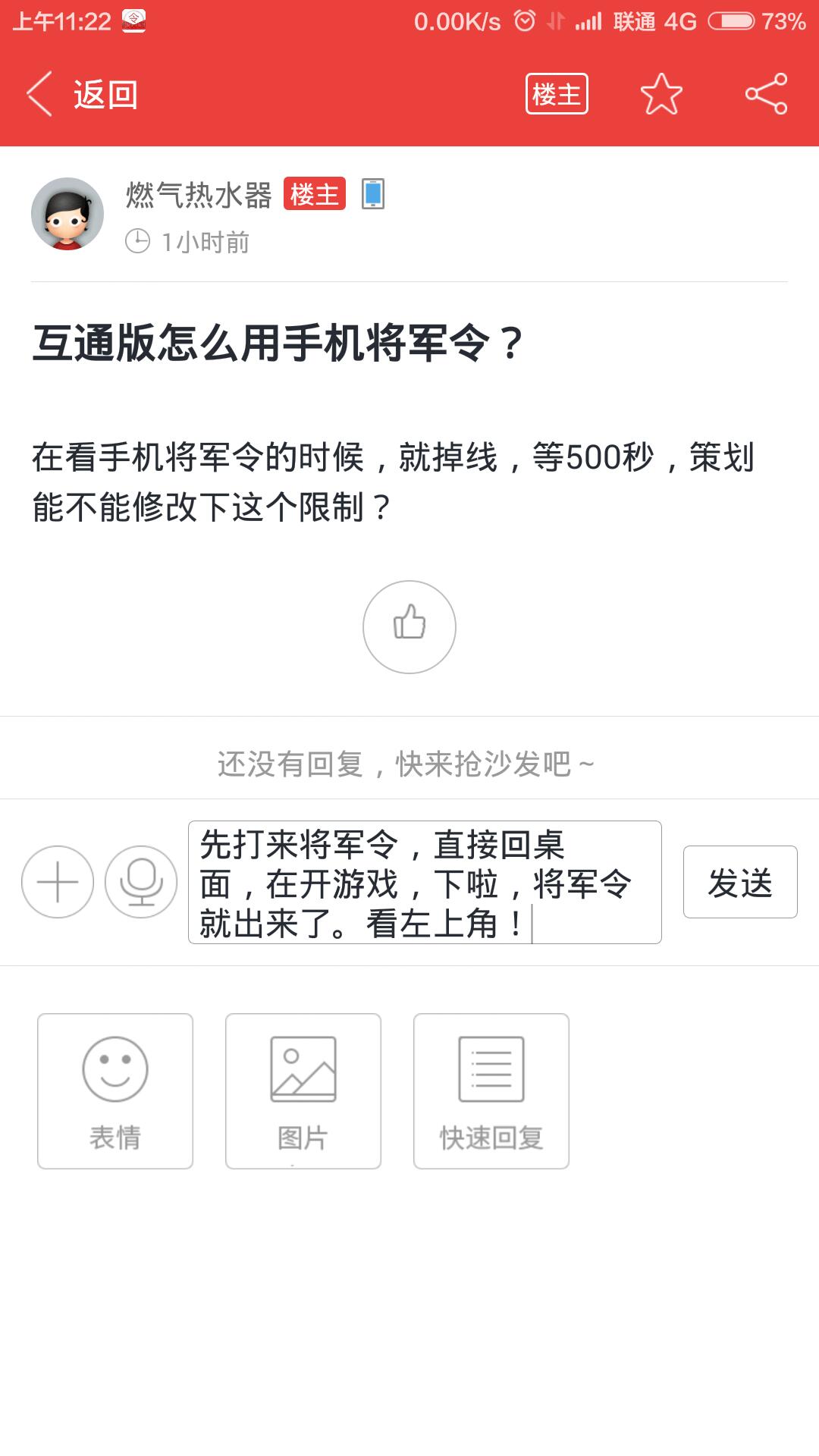Viewport: 819px width, 1456px height.
Task: Like the post with the thumbs-up button
Action: 409,626
